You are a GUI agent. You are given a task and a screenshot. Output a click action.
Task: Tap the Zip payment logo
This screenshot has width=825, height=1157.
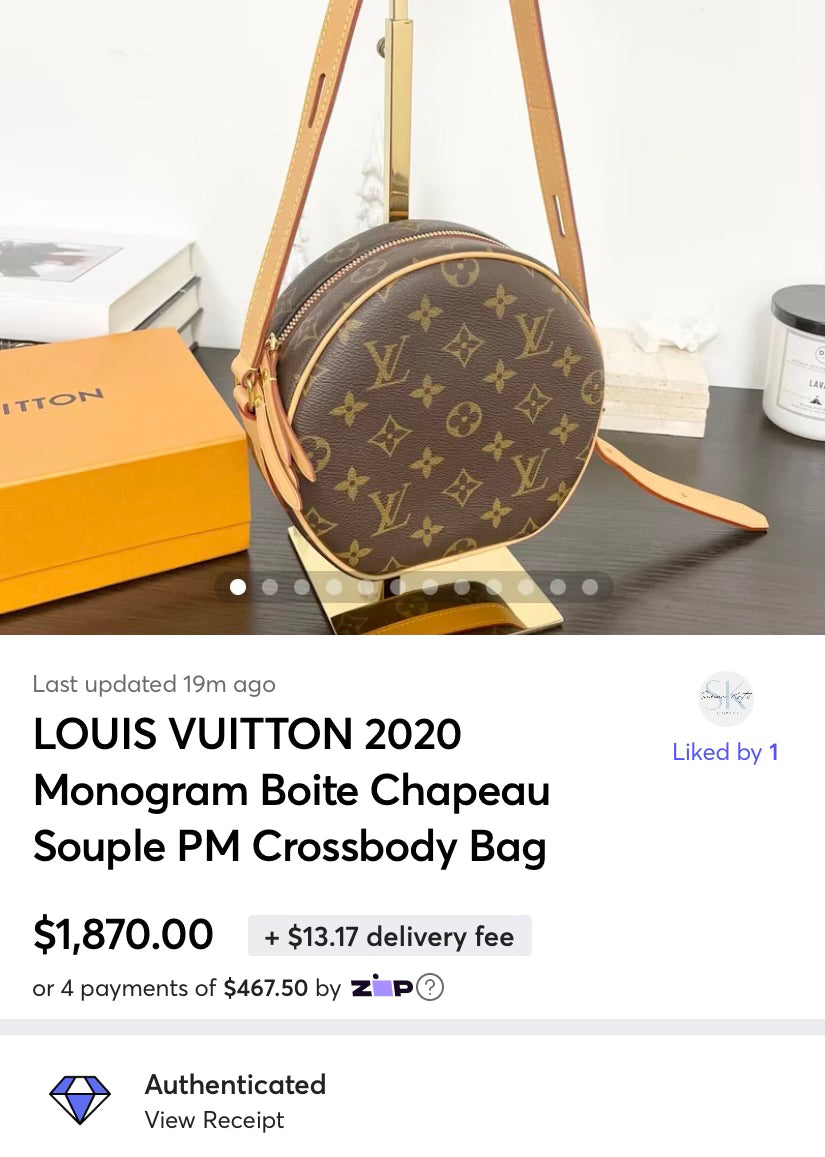click(383, 987)
